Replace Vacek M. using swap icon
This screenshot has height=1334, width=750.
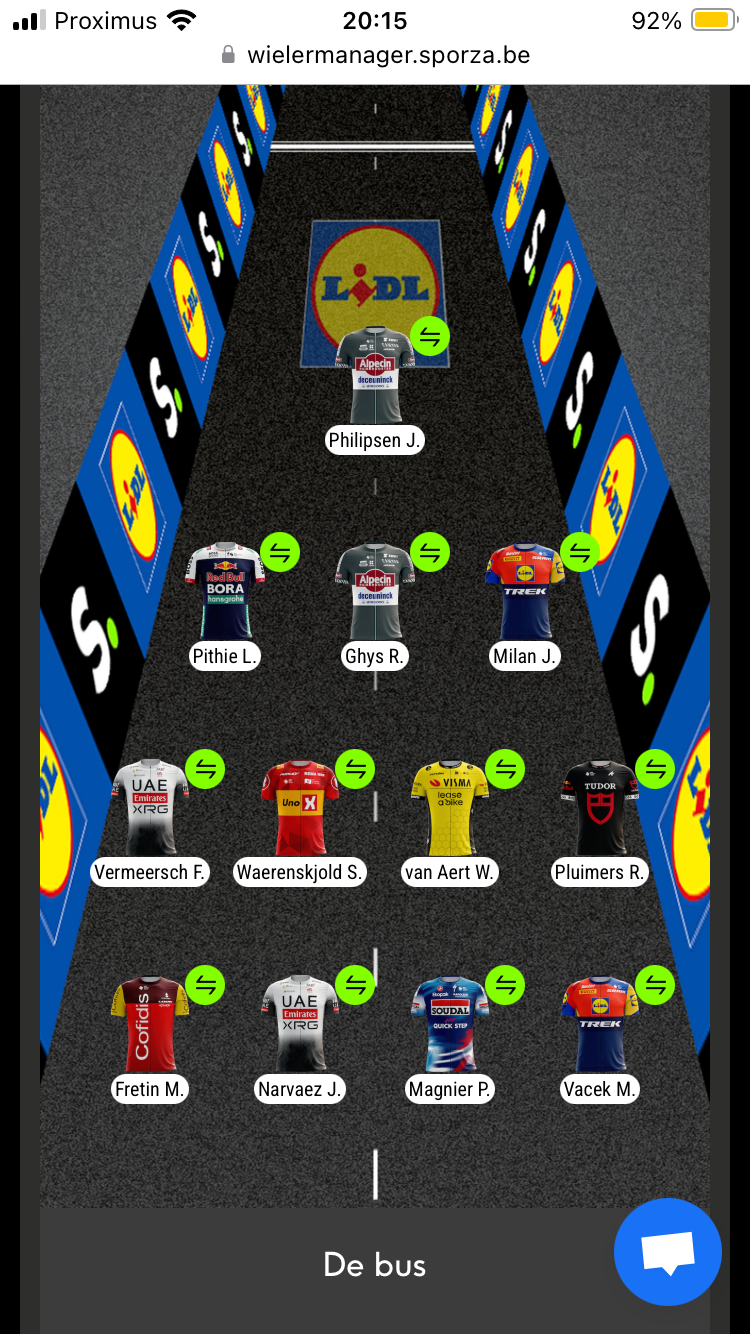[x=655, y=985]
